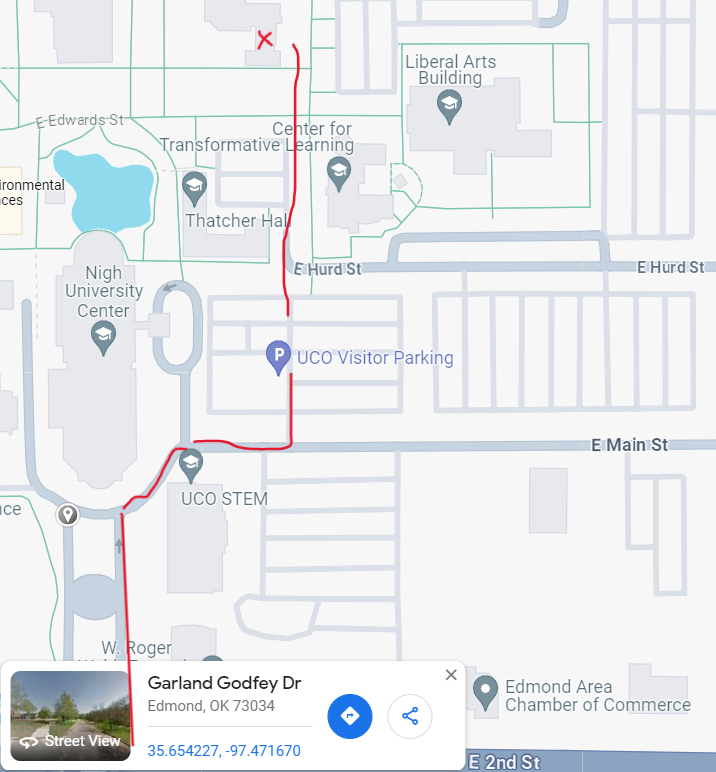Tap the coordinates 35.654227, -97.471670 link
716x772 pixels.
pyautogui.click(x=224, y=750)
